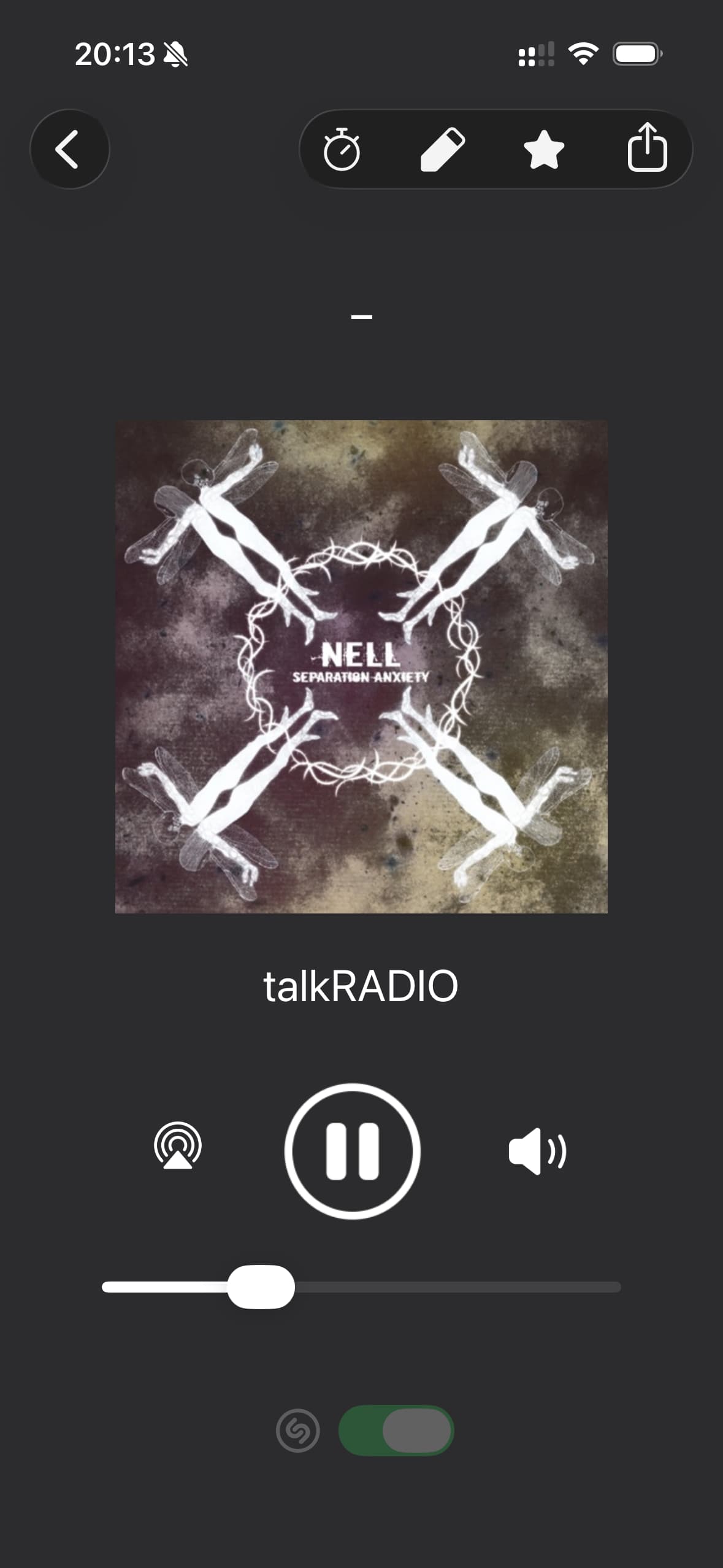This screenshot has height=1568, width=723.
Task: Toggle the Shazam recognition switch
Action: (396, 1431)
